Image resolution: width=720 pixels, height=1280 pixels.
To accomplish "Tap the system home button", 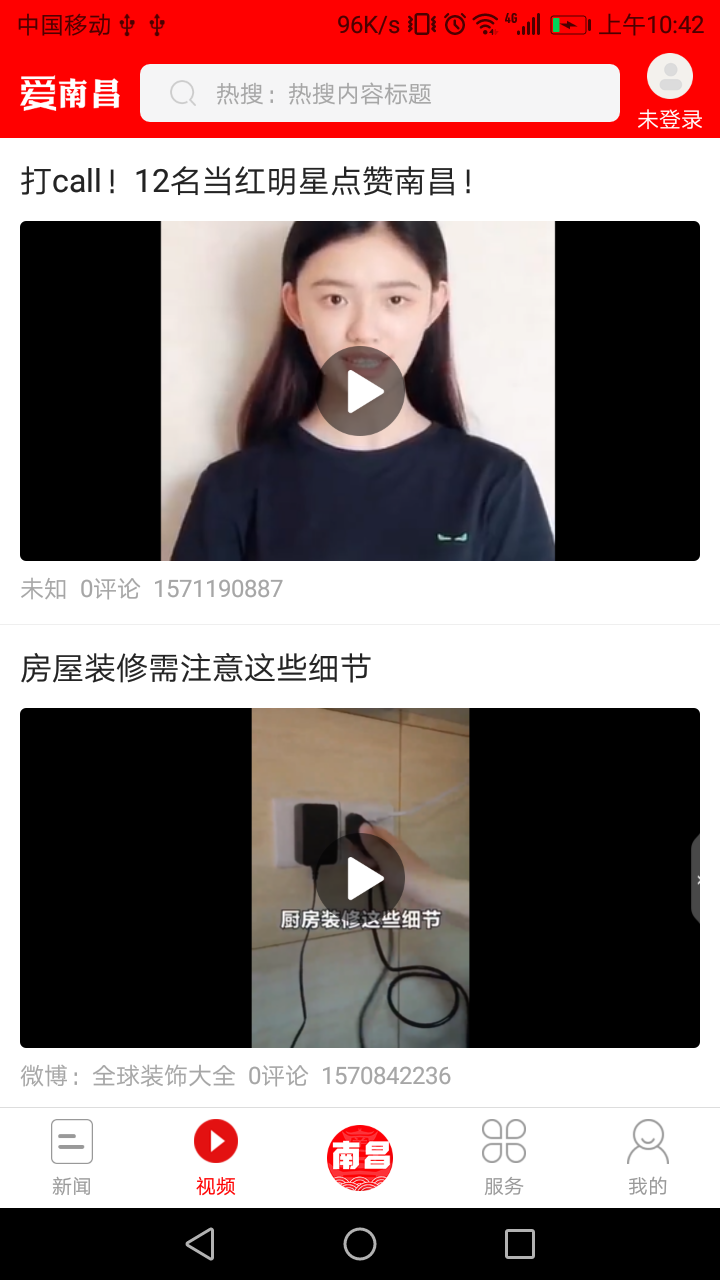I will 360,1244.
